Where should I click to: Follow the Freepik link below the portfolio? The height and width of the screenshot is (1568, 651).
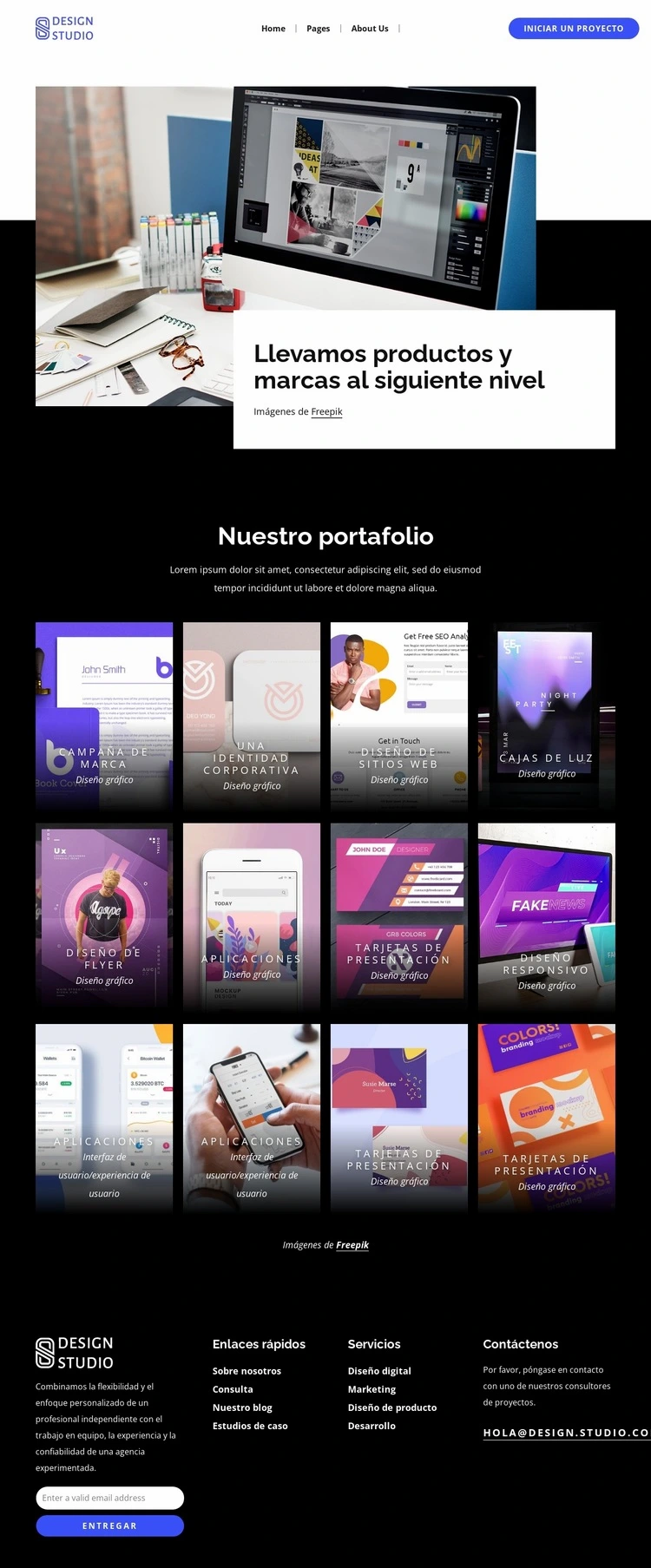coord(352,1244)
